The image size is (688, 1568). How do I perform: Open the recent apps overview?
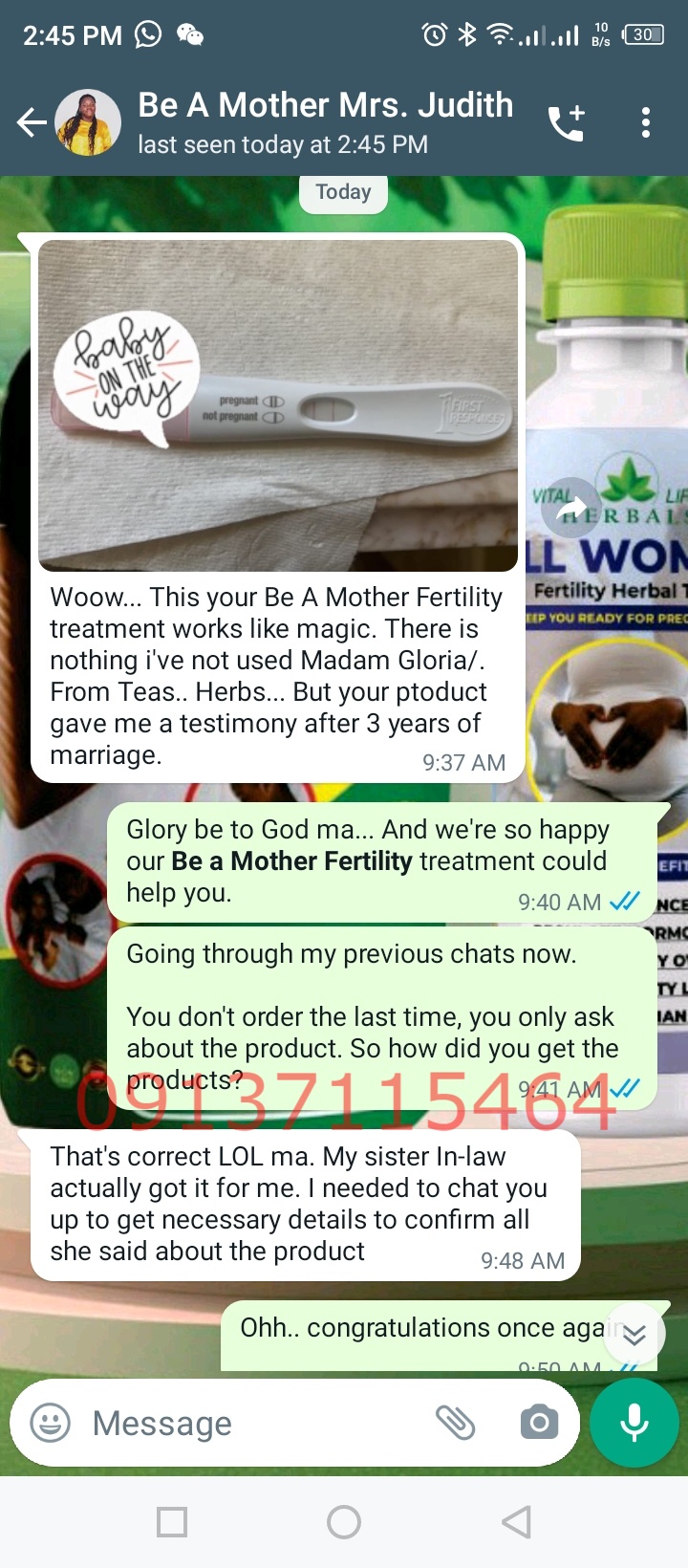(172, 1522)
